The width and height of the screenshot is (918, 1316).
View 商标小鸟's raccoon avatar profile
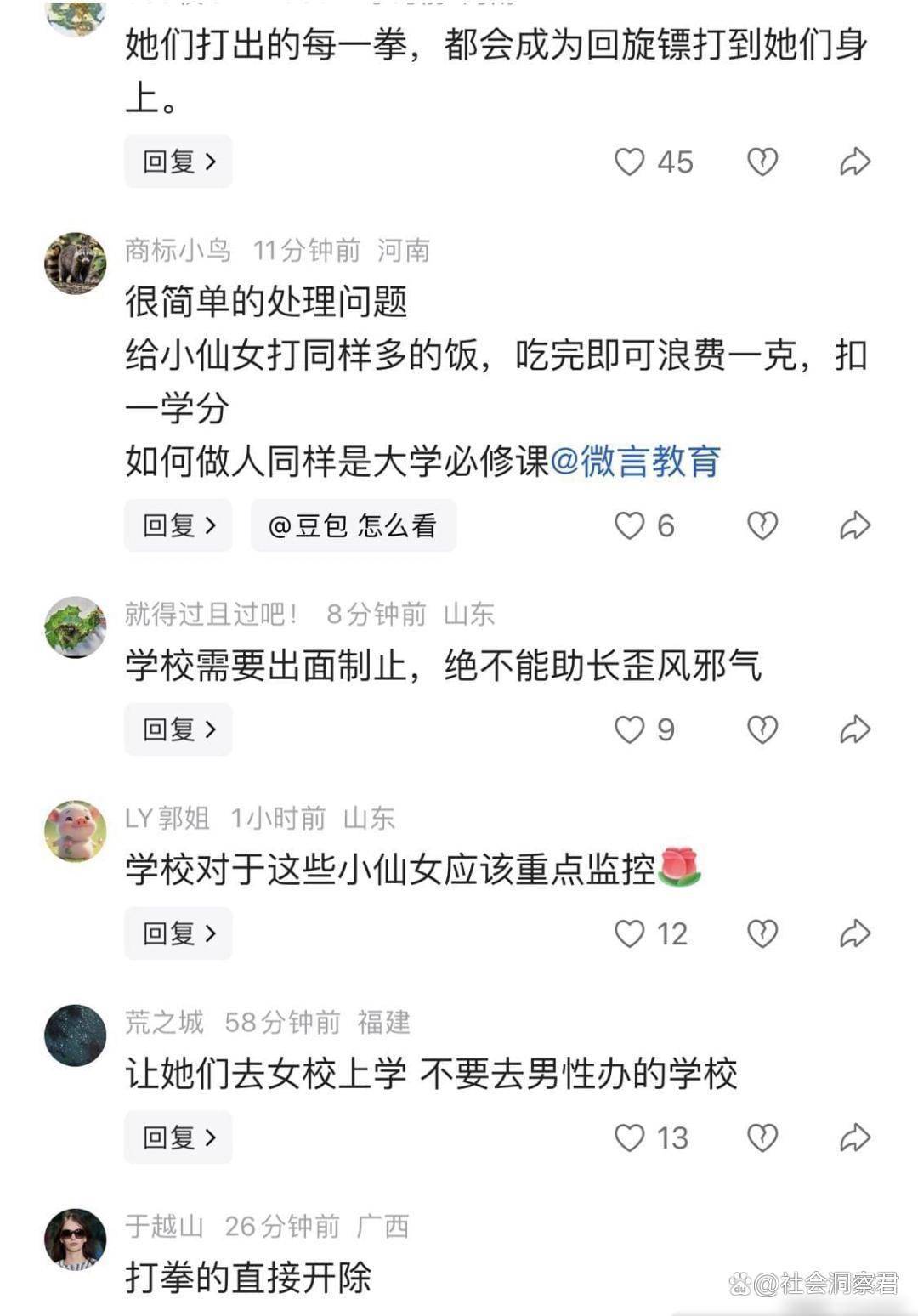coord(76,264)
